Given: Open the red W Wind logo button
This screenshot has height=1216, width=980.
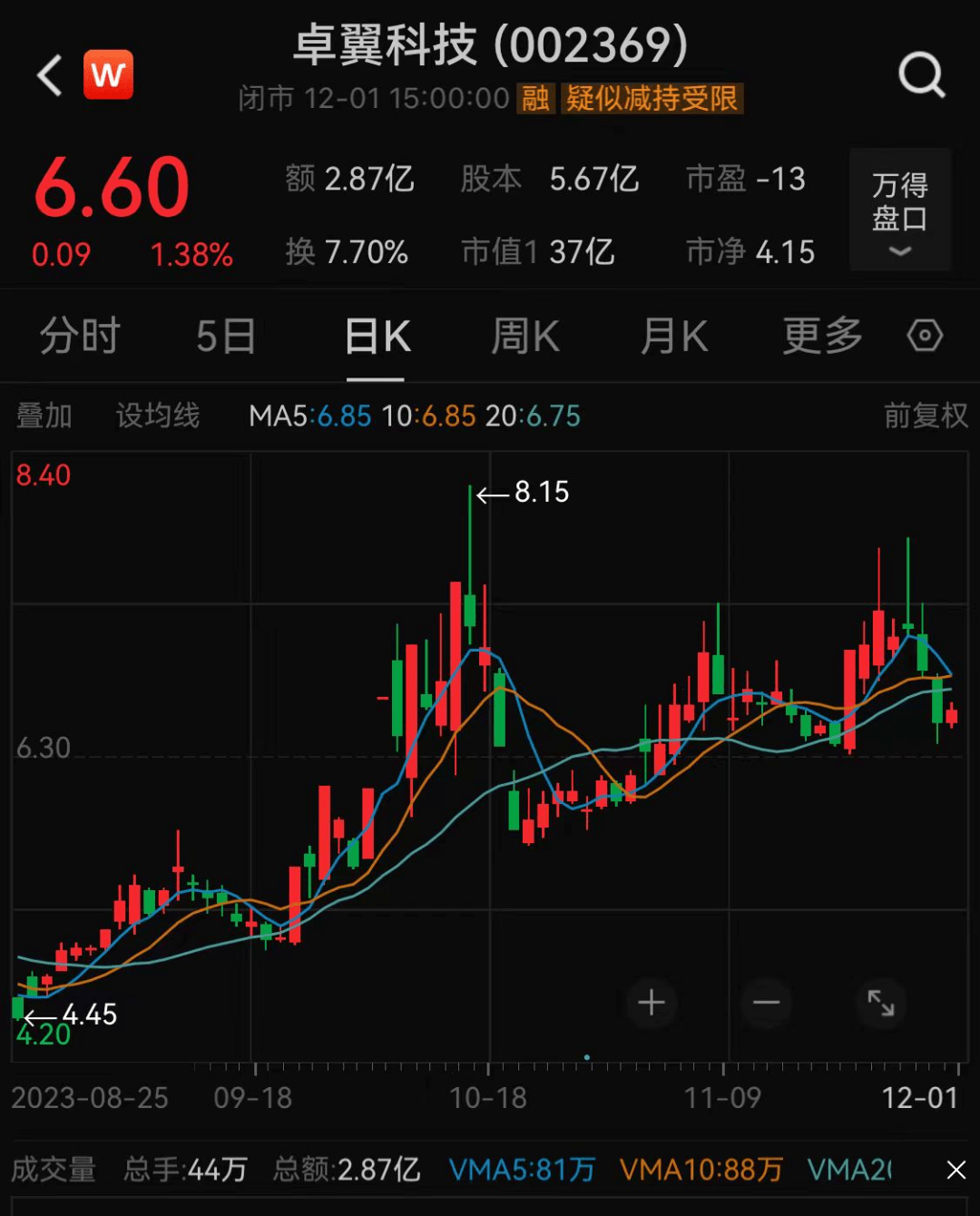Looking at the screenshot, I should pyautogui.click(x=109, y=75).
